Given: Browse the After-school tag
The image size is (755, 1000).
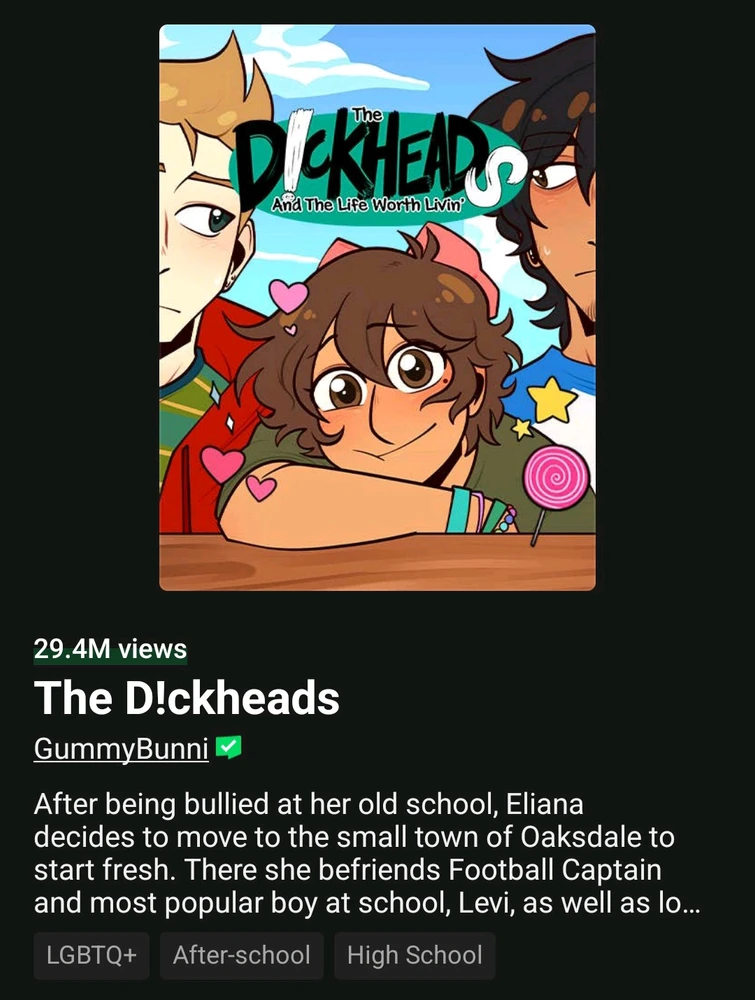Looking at the screenshot, I should (x=241, y=955).
